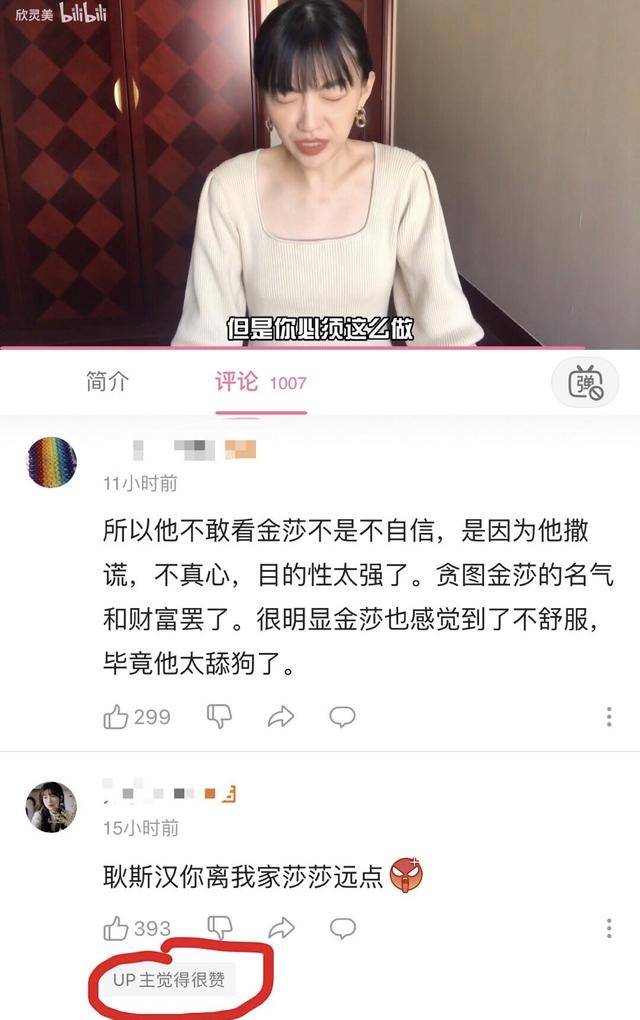The width and height of the screenshot is (640, 1020).
Task: Switch to the 简介 tab
Action: coord(107,382)
